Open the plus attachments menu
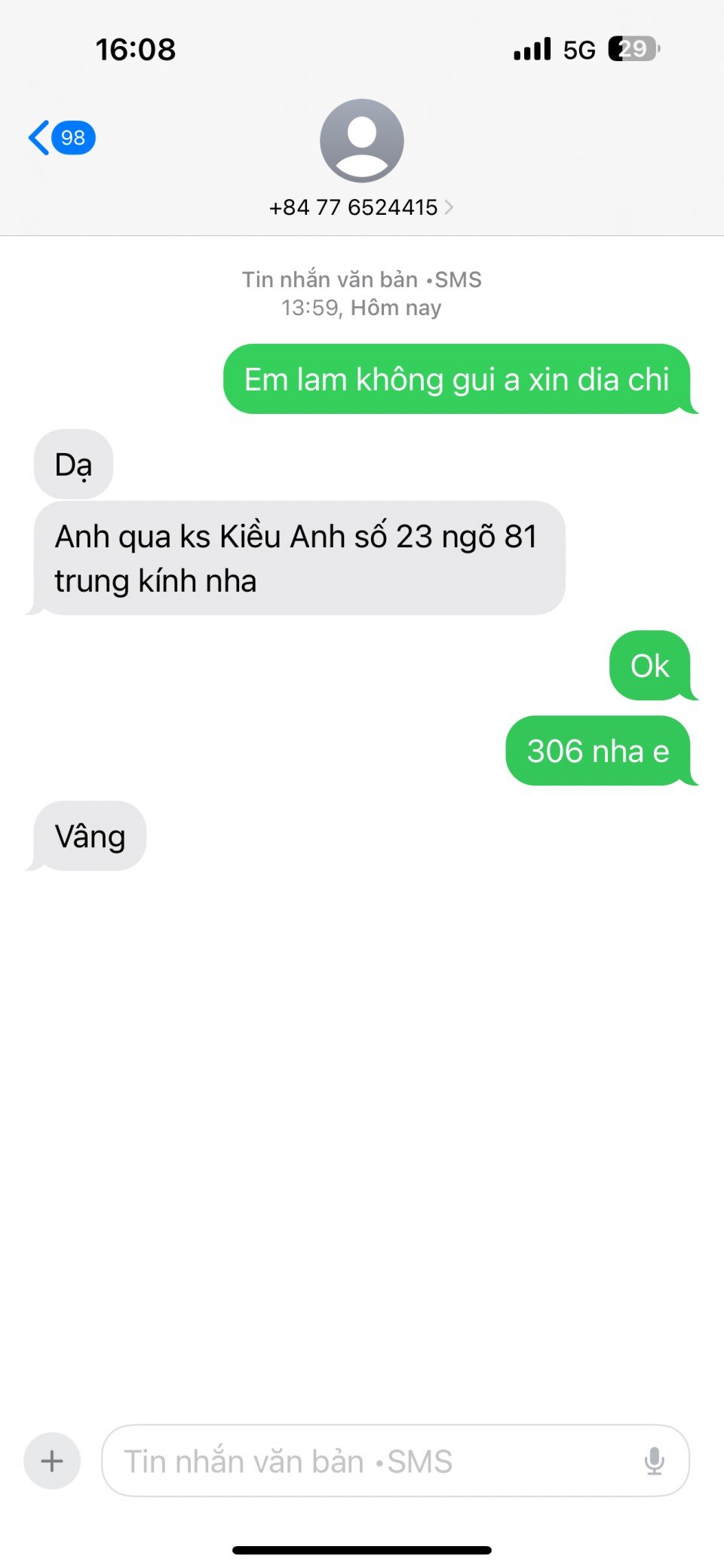 (x=52, y=1461)
